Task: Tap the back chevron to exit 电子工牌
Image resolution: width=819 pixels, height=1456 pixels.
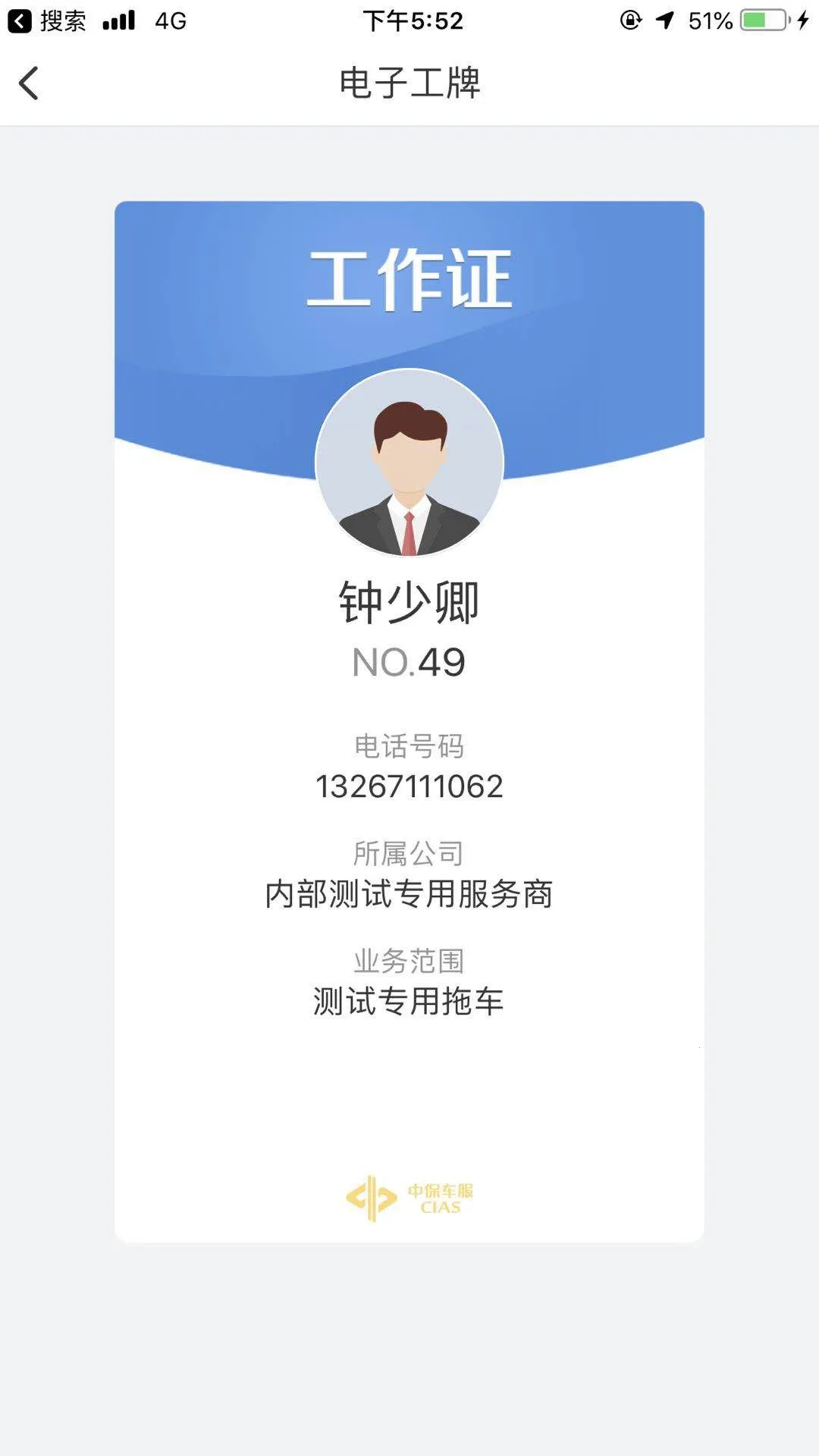Action: [29, 83]
